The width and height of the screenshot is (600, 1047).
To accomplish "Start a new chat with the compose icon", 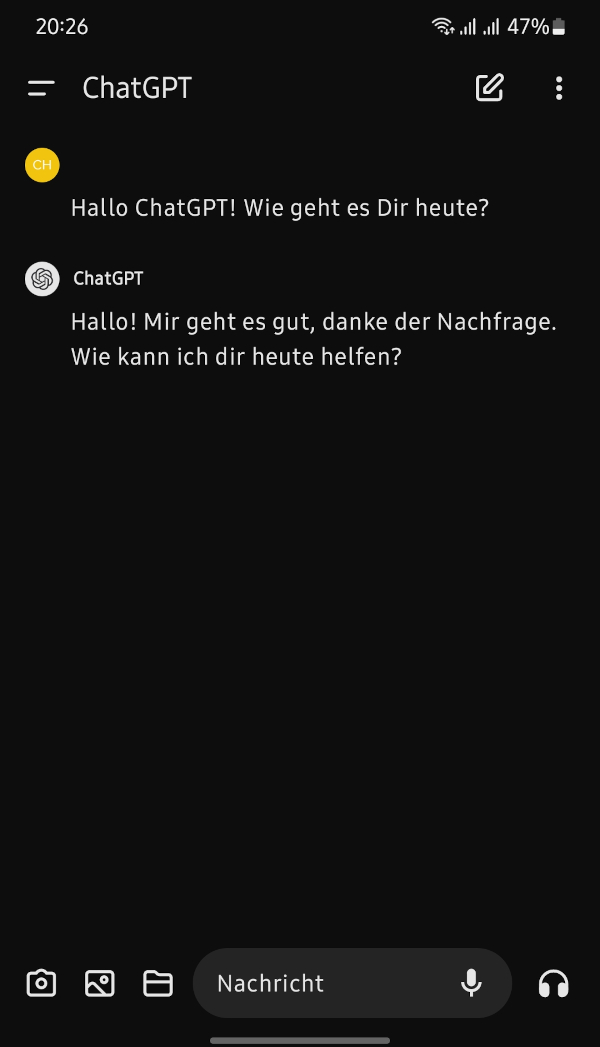I will (489, 88).
